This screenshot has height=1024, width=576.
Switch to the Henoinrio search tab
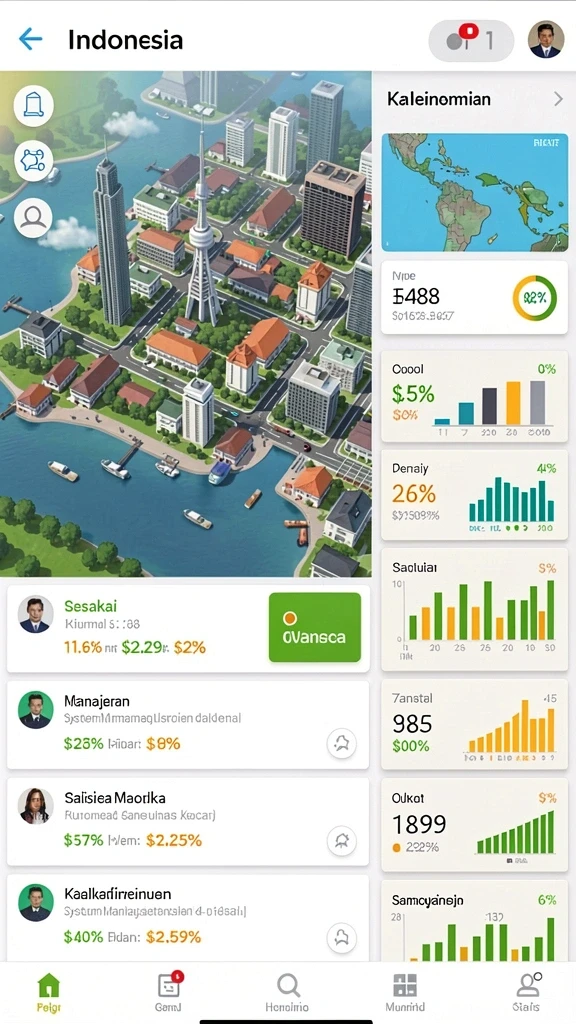(x=287, y=991)
